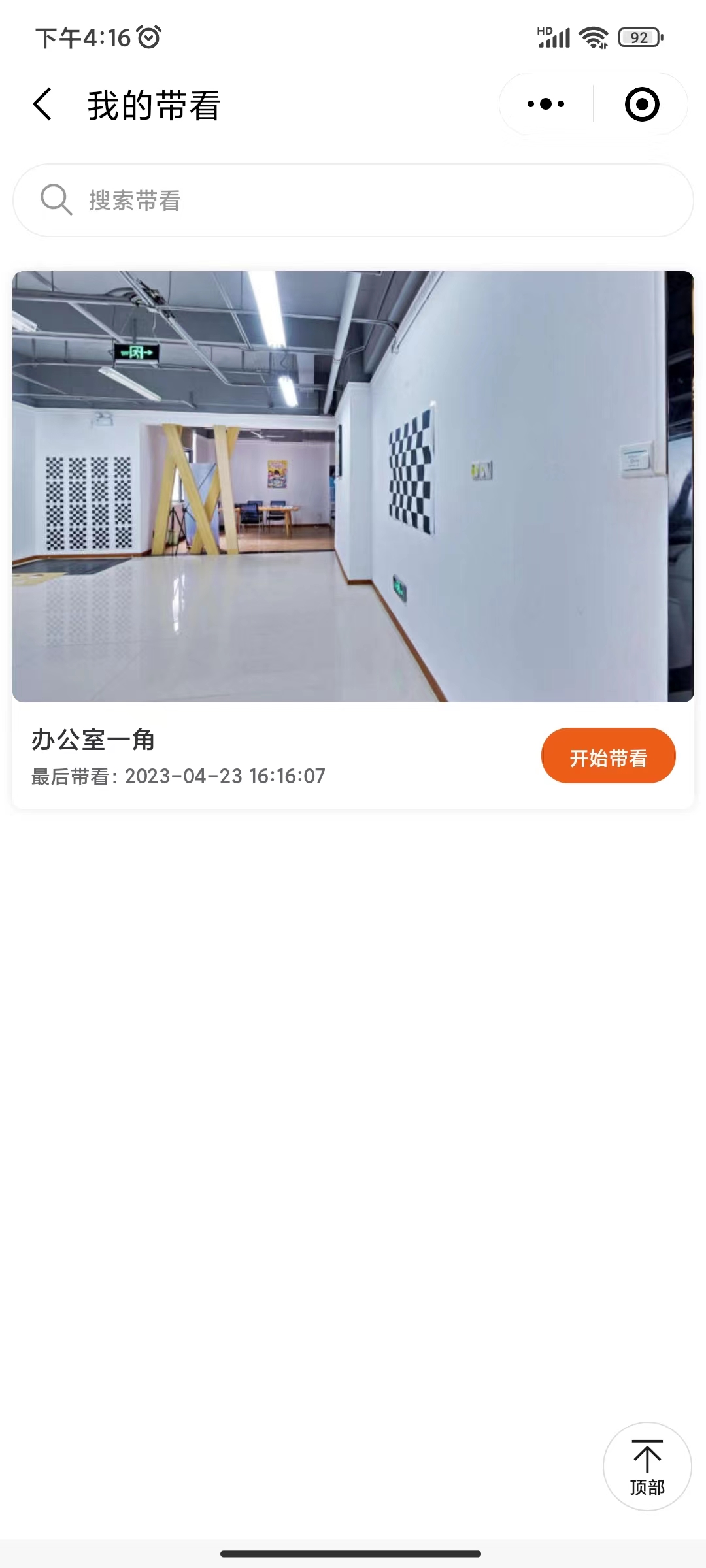
Task: Open the 办公室一角 tour image
Action: [x=353, y=486]
